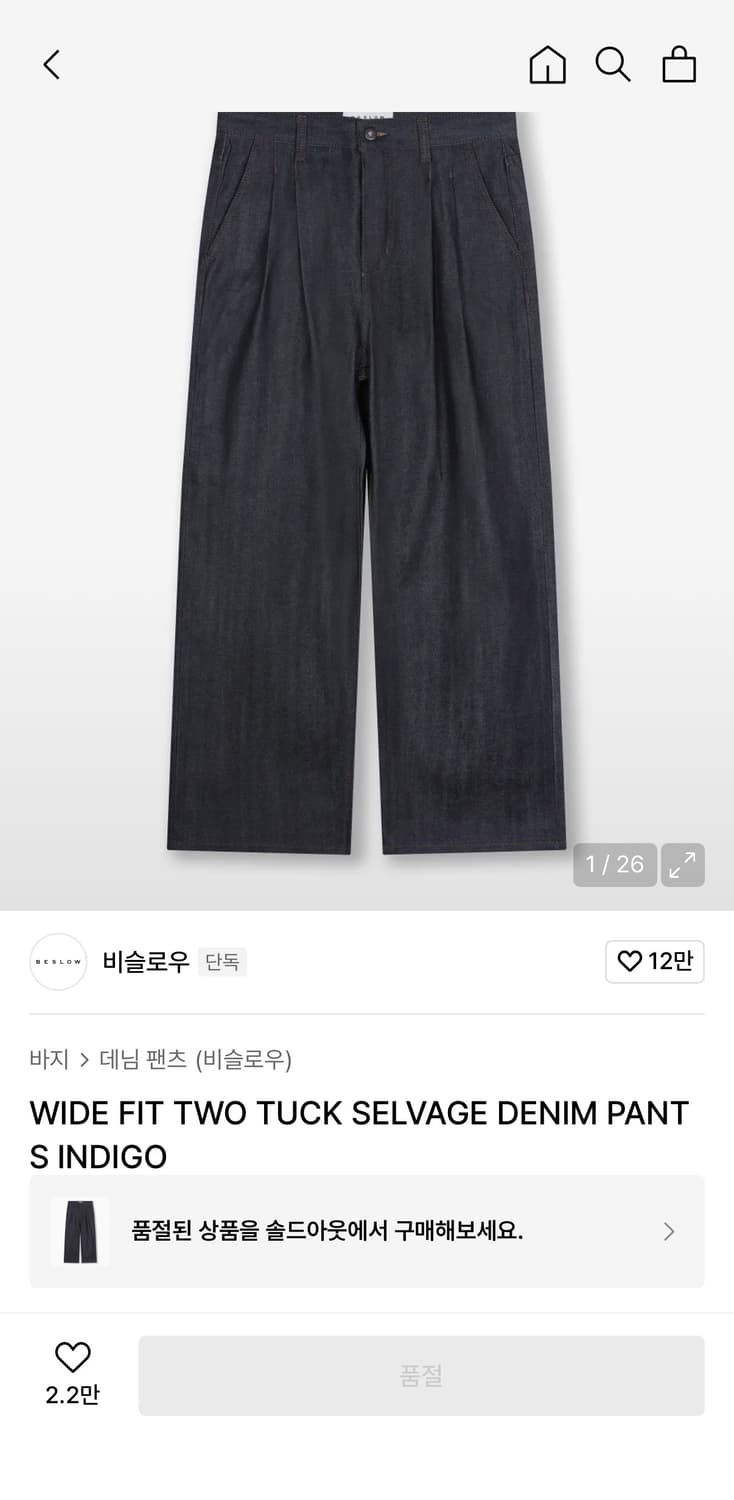
Task: Open search using the magnifier icon
Action: (x=613, y=64)
